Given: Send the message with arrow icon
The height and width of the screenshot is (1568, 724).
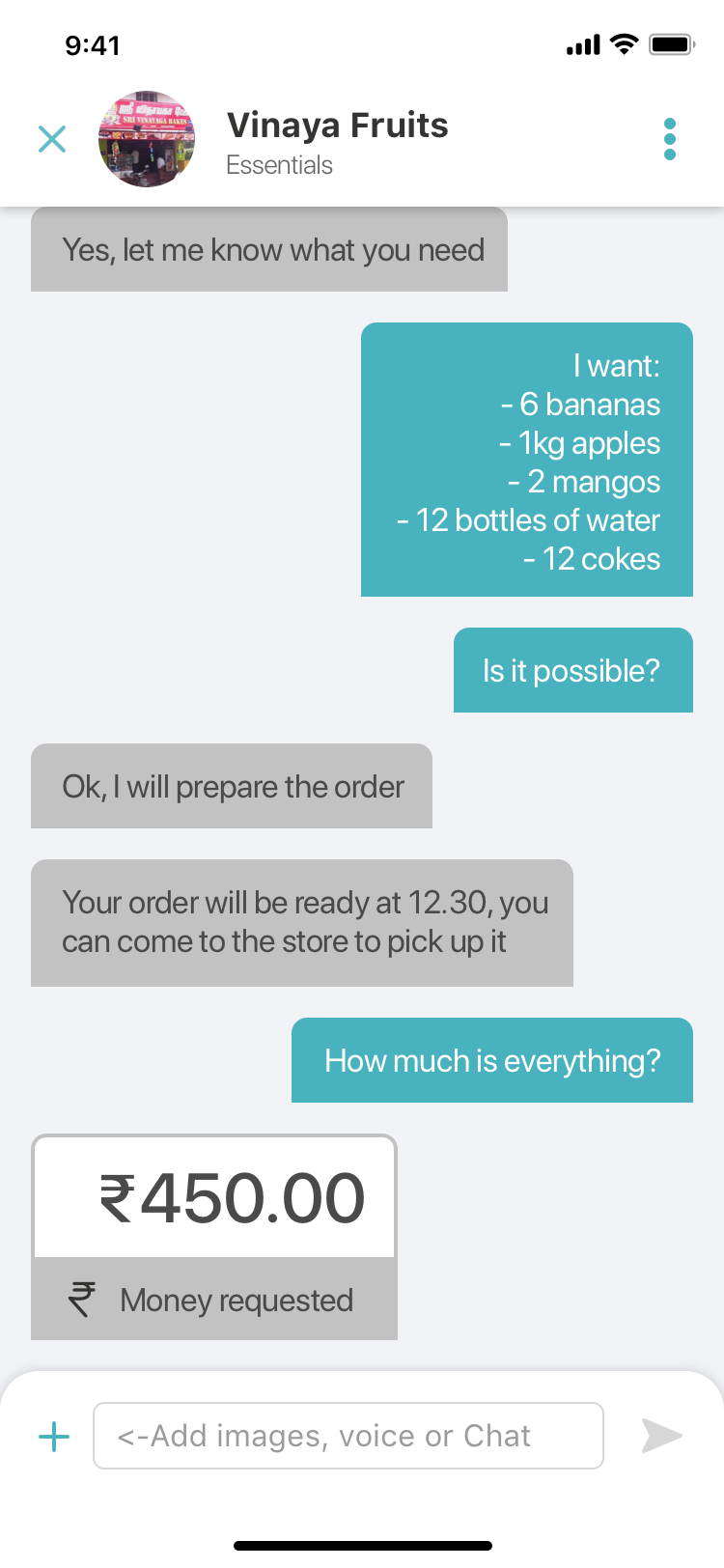Looking at the screenshot, I should (x=661, y=1437).
